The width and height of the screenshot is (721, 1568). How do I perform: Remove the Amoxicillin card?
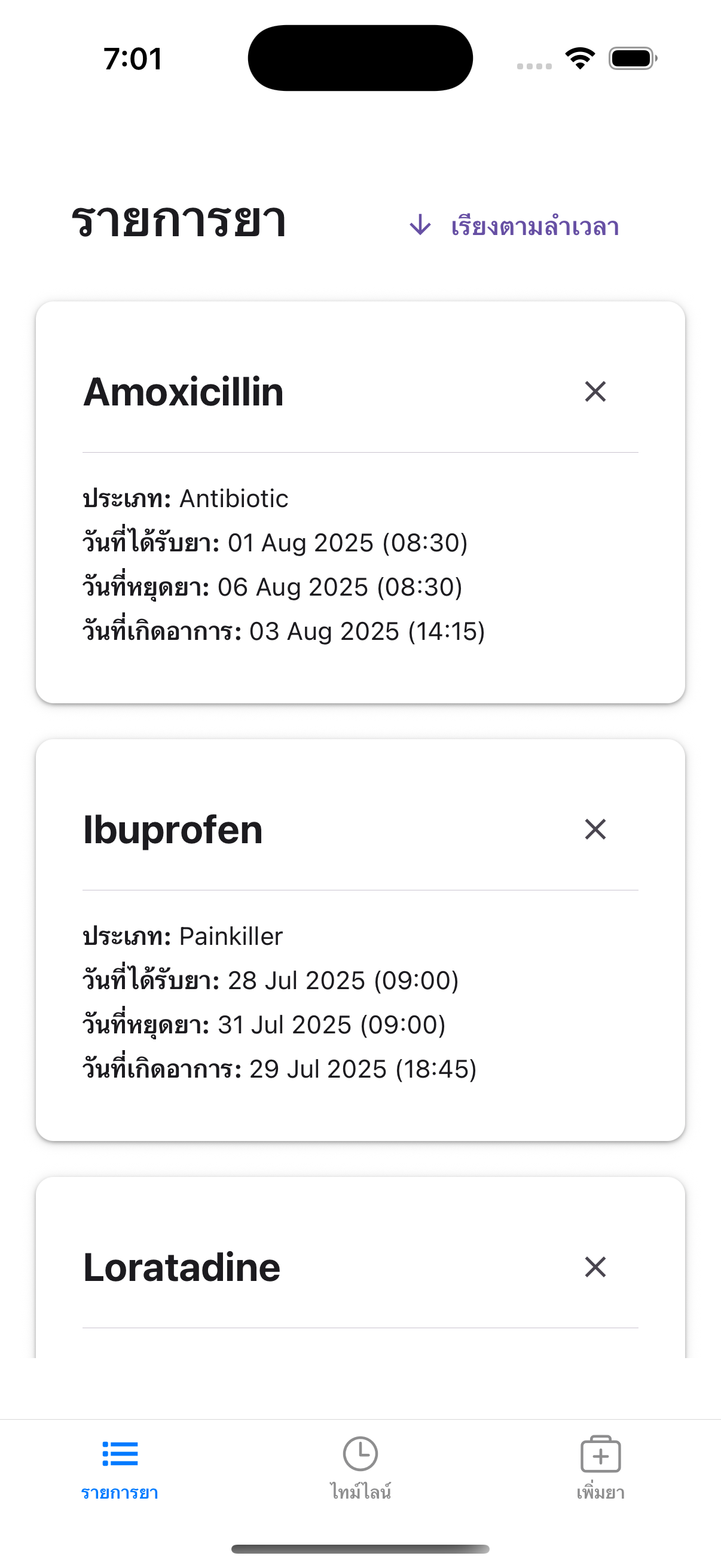pos(595,391)
